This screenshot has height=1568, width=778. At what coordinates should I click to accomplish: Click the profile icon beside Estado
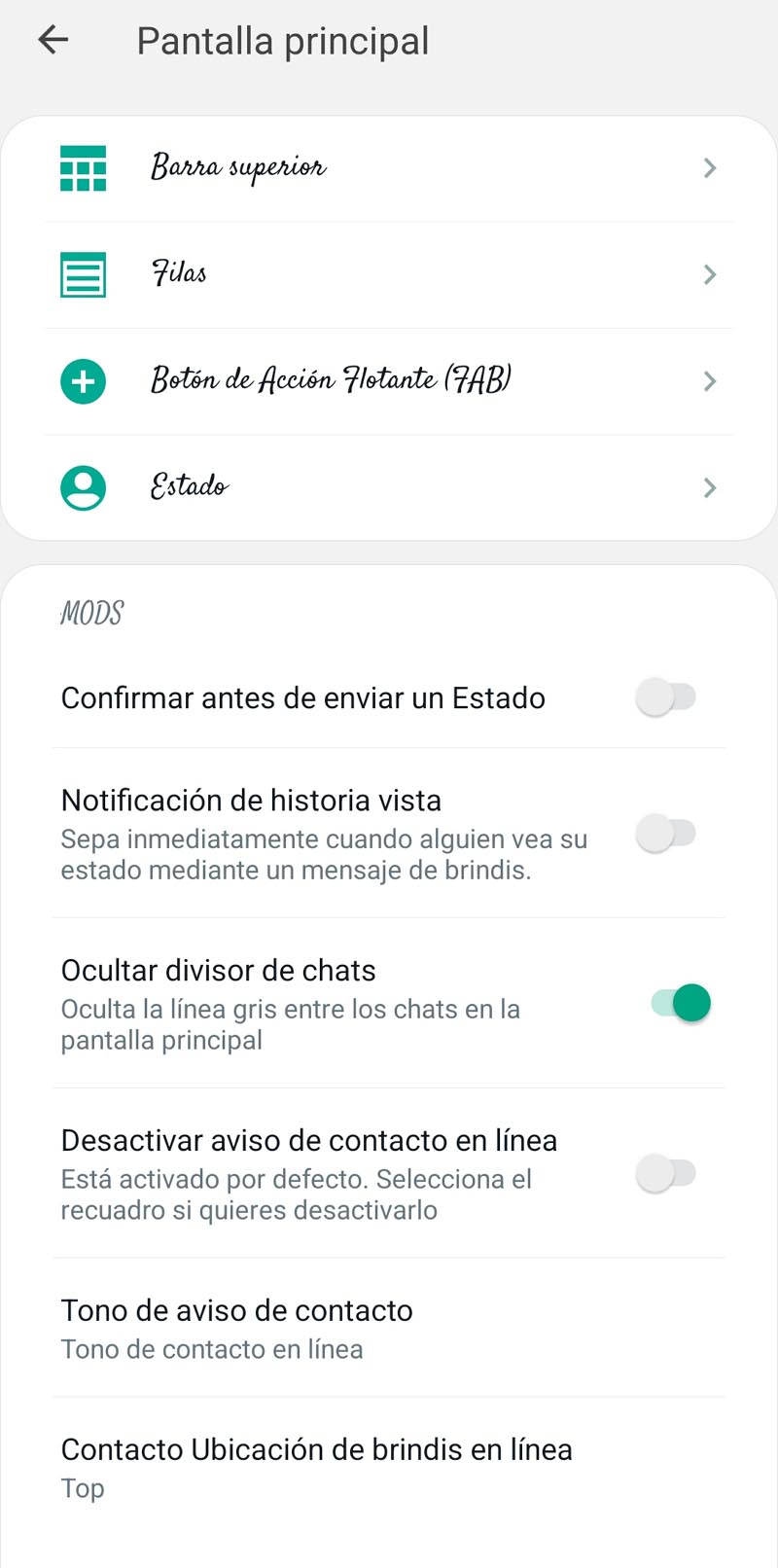coord(83,487)
